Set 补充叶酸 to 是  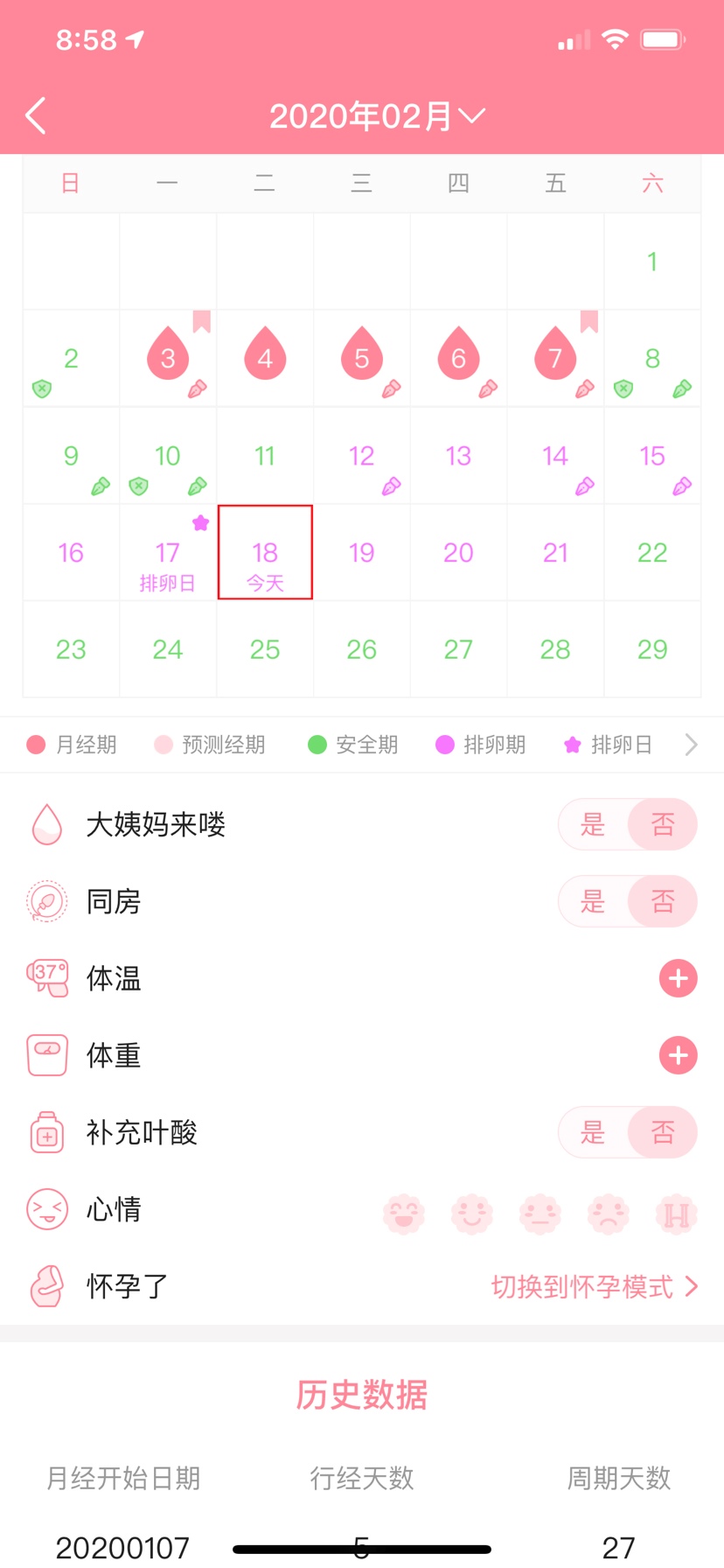(594, 1132)
